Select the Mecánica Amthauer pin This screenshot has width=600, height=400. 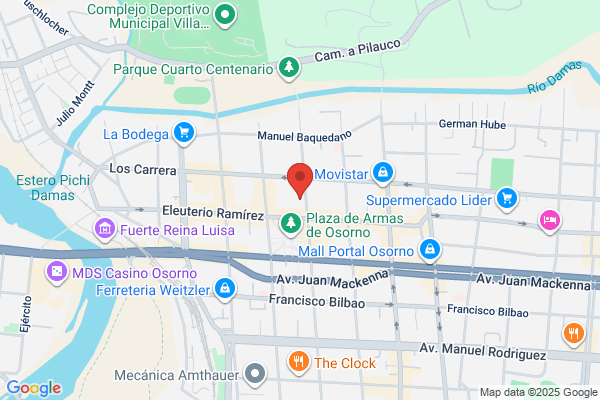[256, 376]
